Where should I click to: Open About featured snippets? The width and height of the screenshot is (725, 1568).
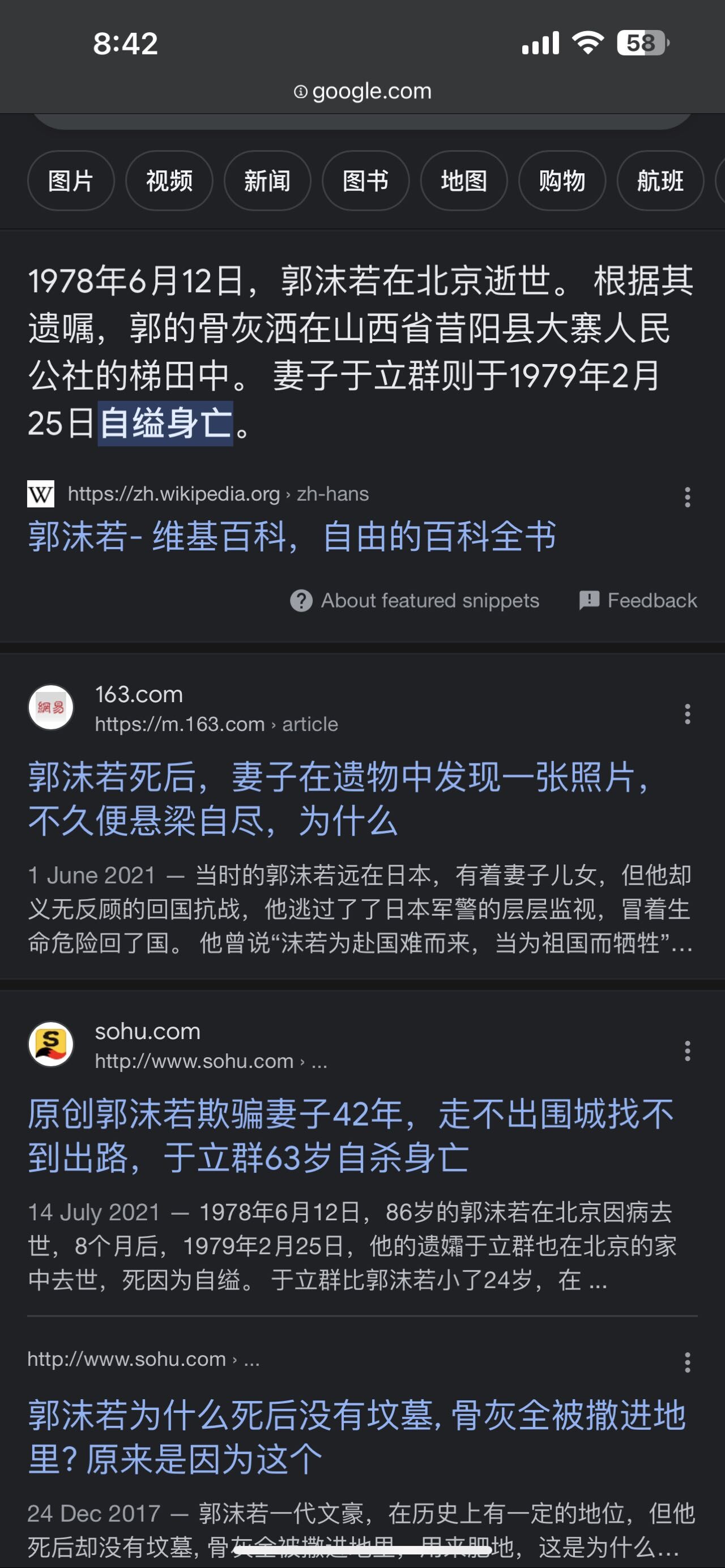[x=415, y=600]
